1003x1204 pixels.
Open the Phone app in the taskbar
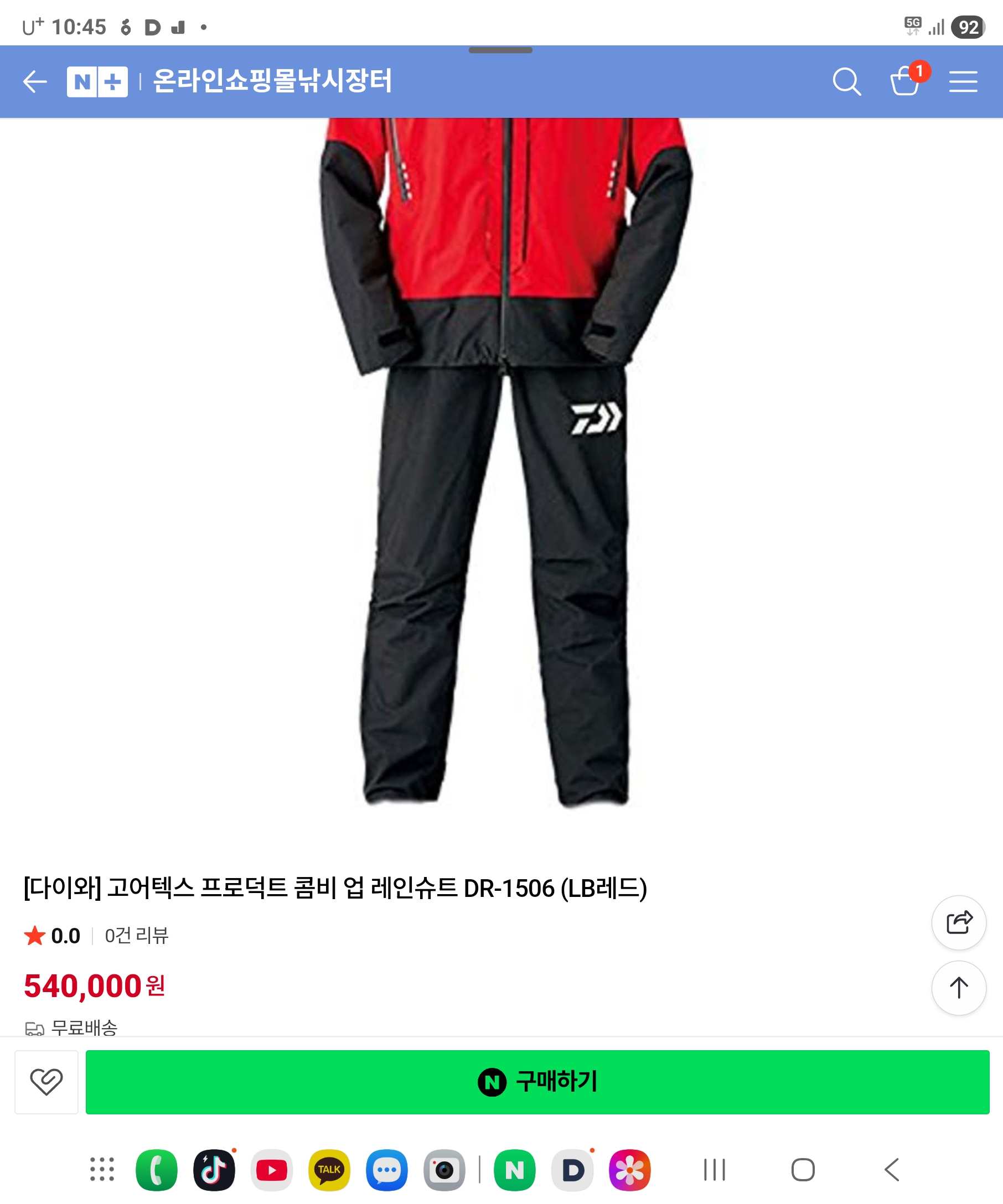point(157,1170)
